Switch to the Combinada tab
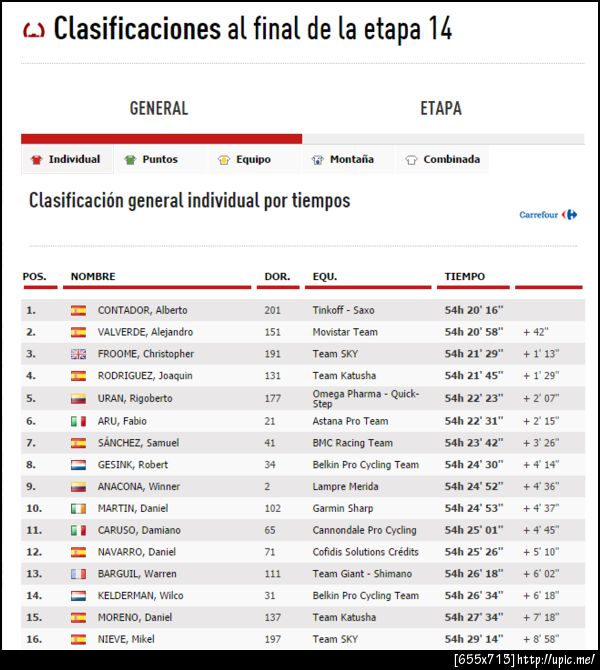This screenshot has width=600, height=670. point(443,159)
